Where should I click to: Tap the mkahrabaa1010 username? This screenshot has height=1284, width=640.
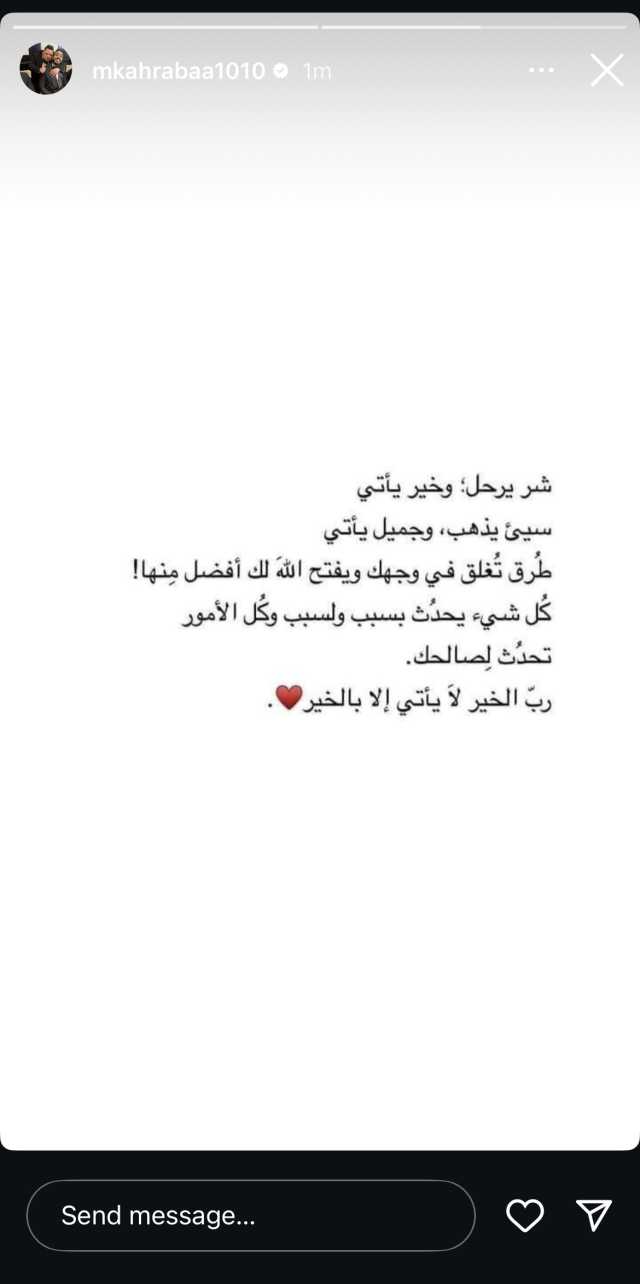click(x=178, y=71)
